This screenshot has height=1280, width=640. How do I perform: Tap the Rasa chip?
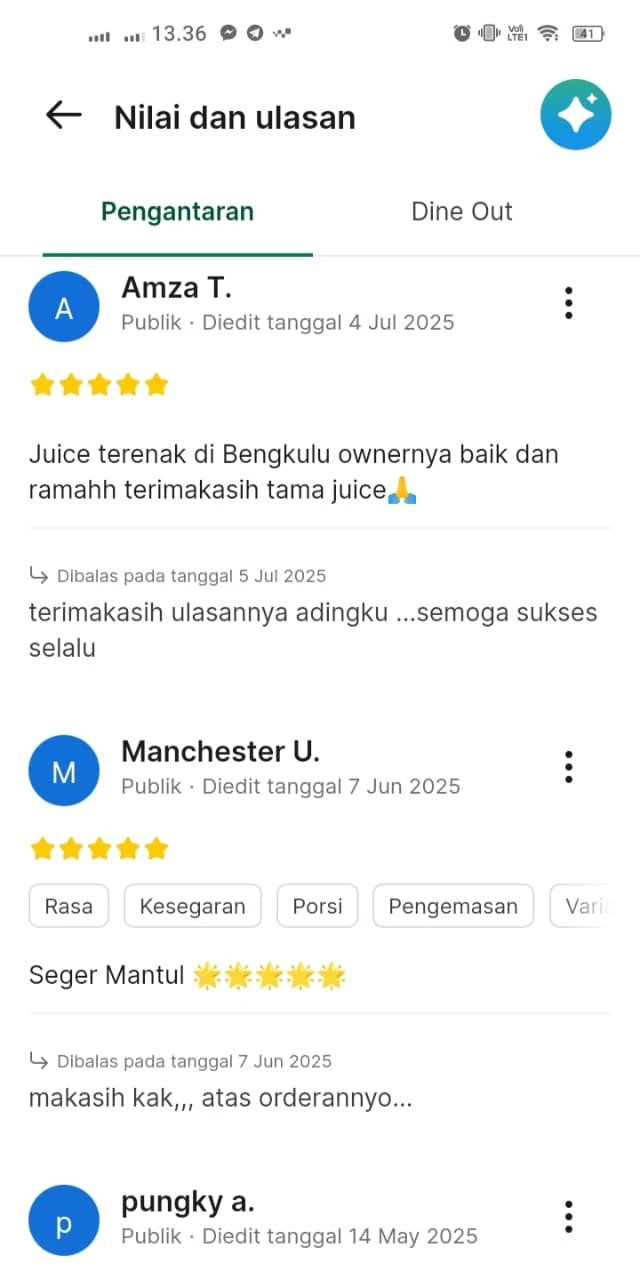(68, 906)
